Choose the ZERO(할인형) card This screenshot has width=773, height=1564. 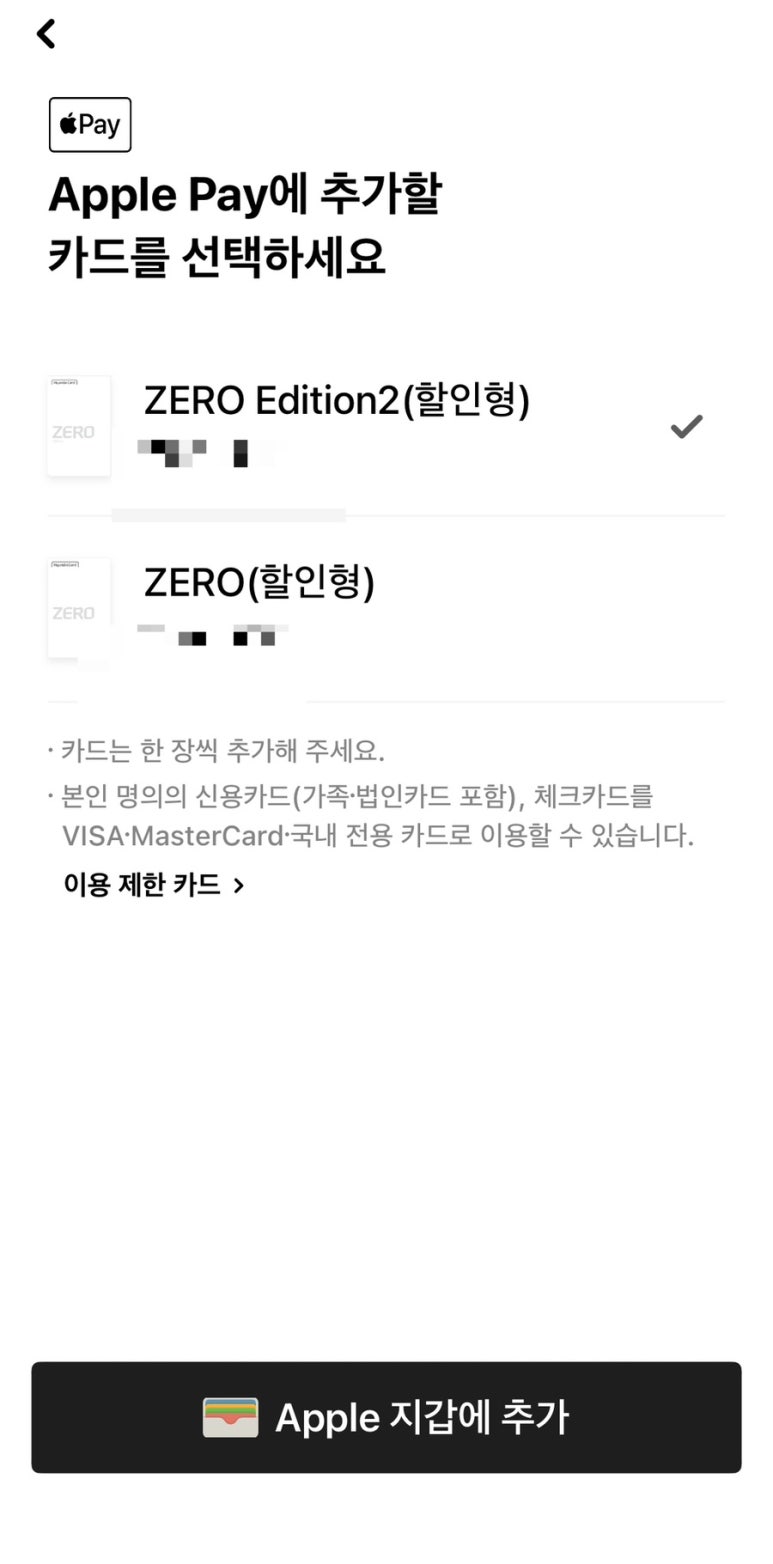click(386, 609)
